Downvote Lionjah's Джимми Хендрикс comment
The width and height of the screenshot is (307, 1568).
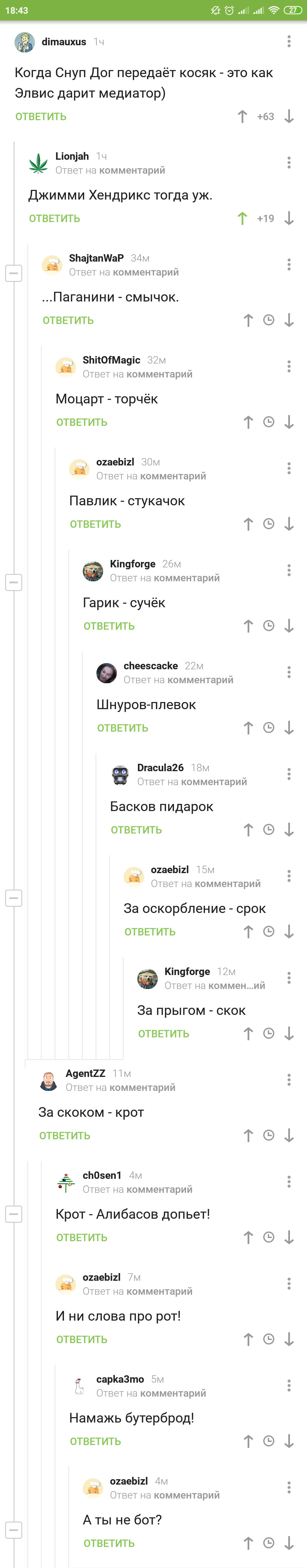[x=289, y=218]
